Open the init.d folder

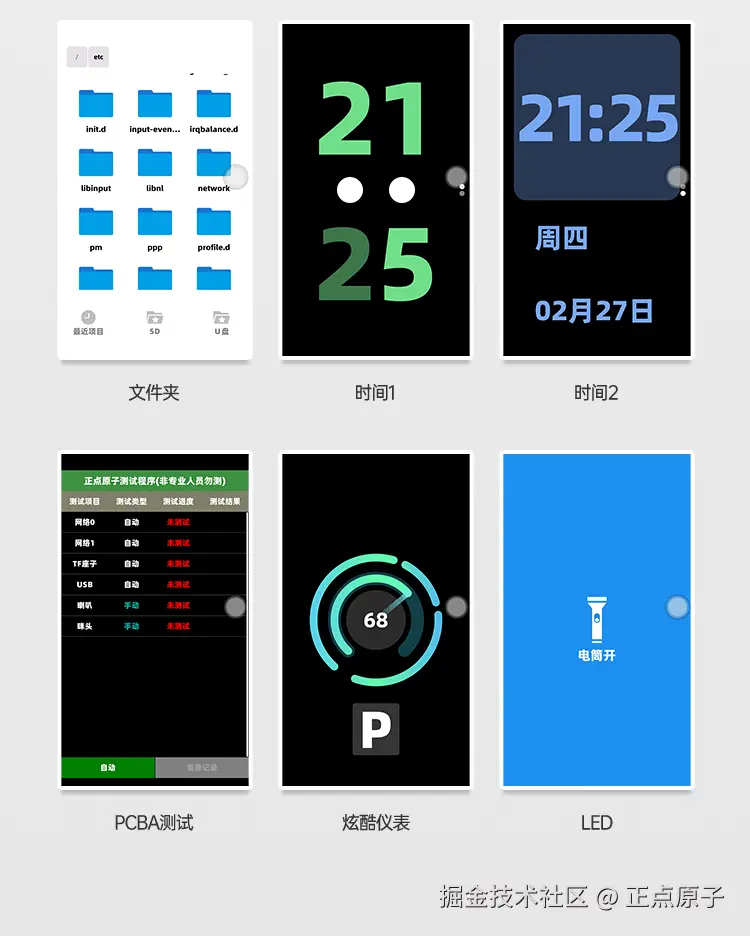coord(96,105)
